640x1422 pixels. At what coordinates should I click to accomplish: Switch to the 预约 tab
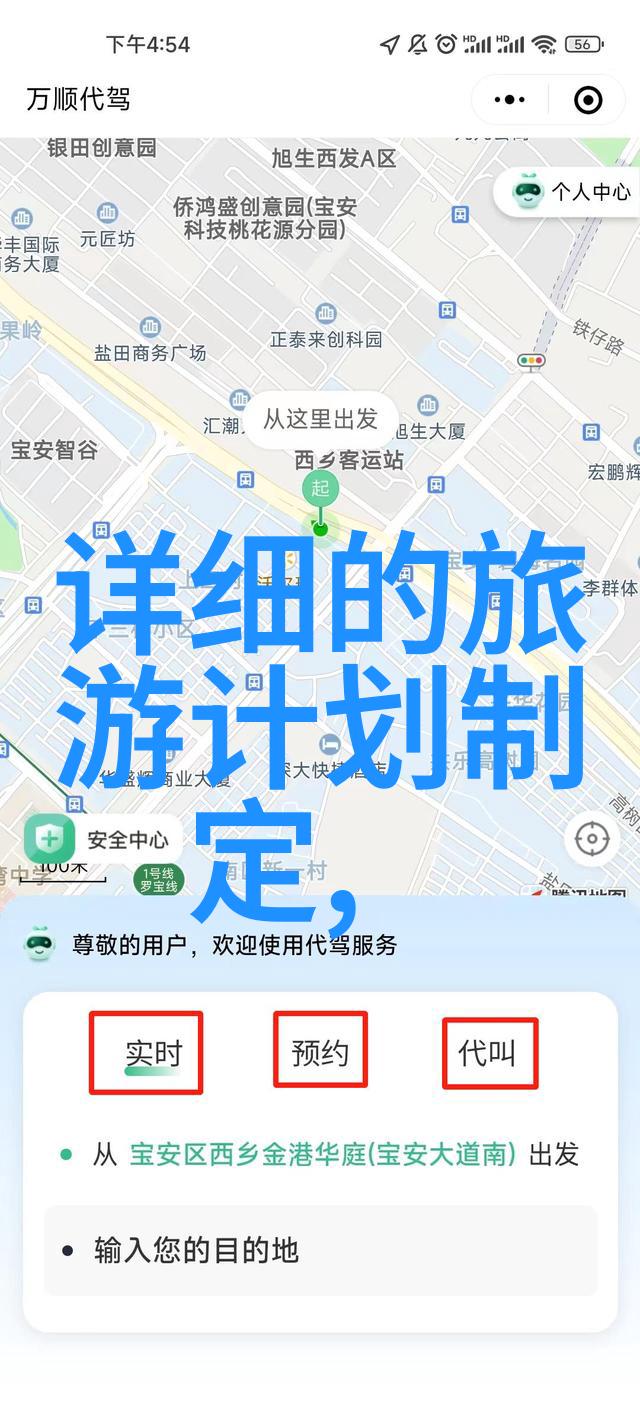320,1051
